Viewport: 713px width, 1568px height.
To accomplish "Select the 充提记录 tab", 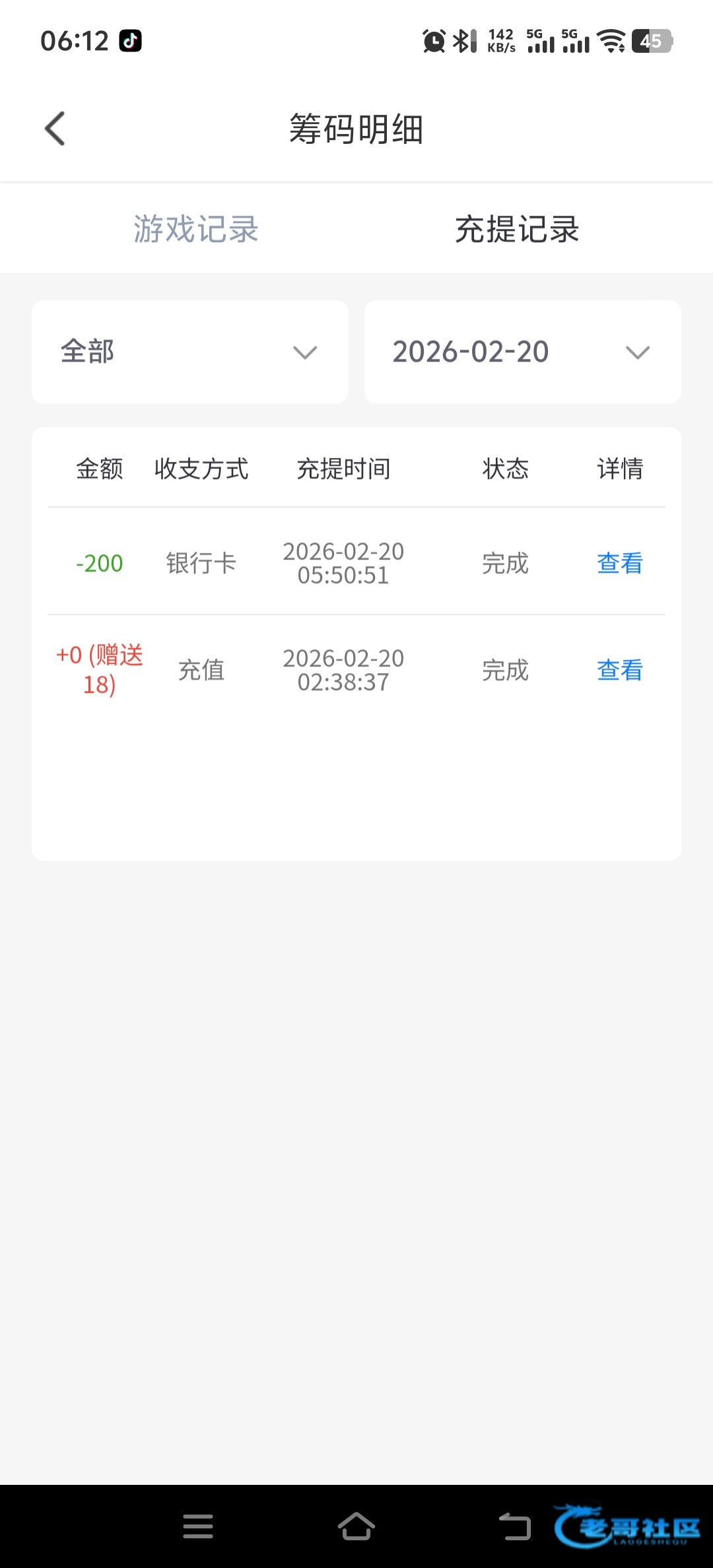I will (x=517, y=229).
